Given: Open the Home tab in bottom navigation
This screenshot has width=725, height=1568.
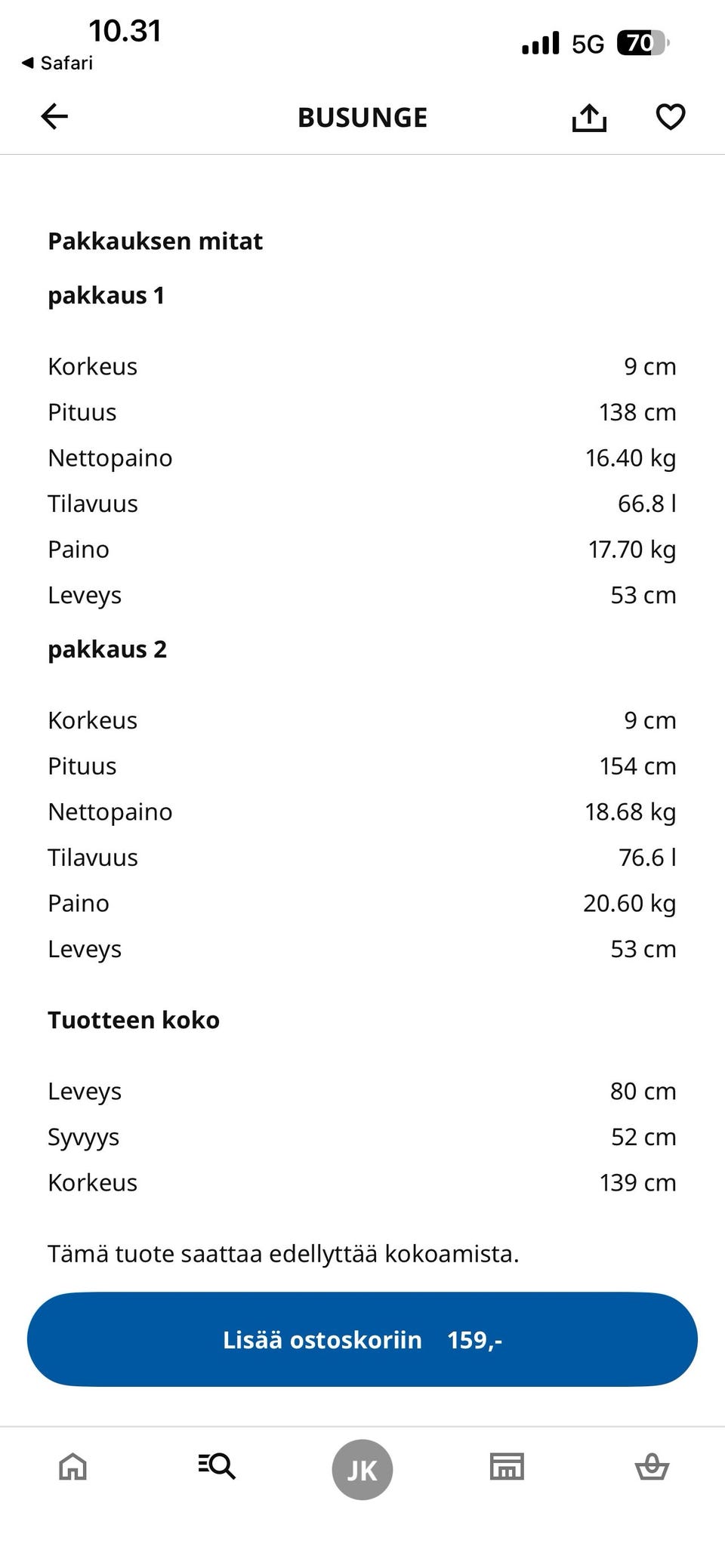Looking at the screenshot, I should [72, 1468].
